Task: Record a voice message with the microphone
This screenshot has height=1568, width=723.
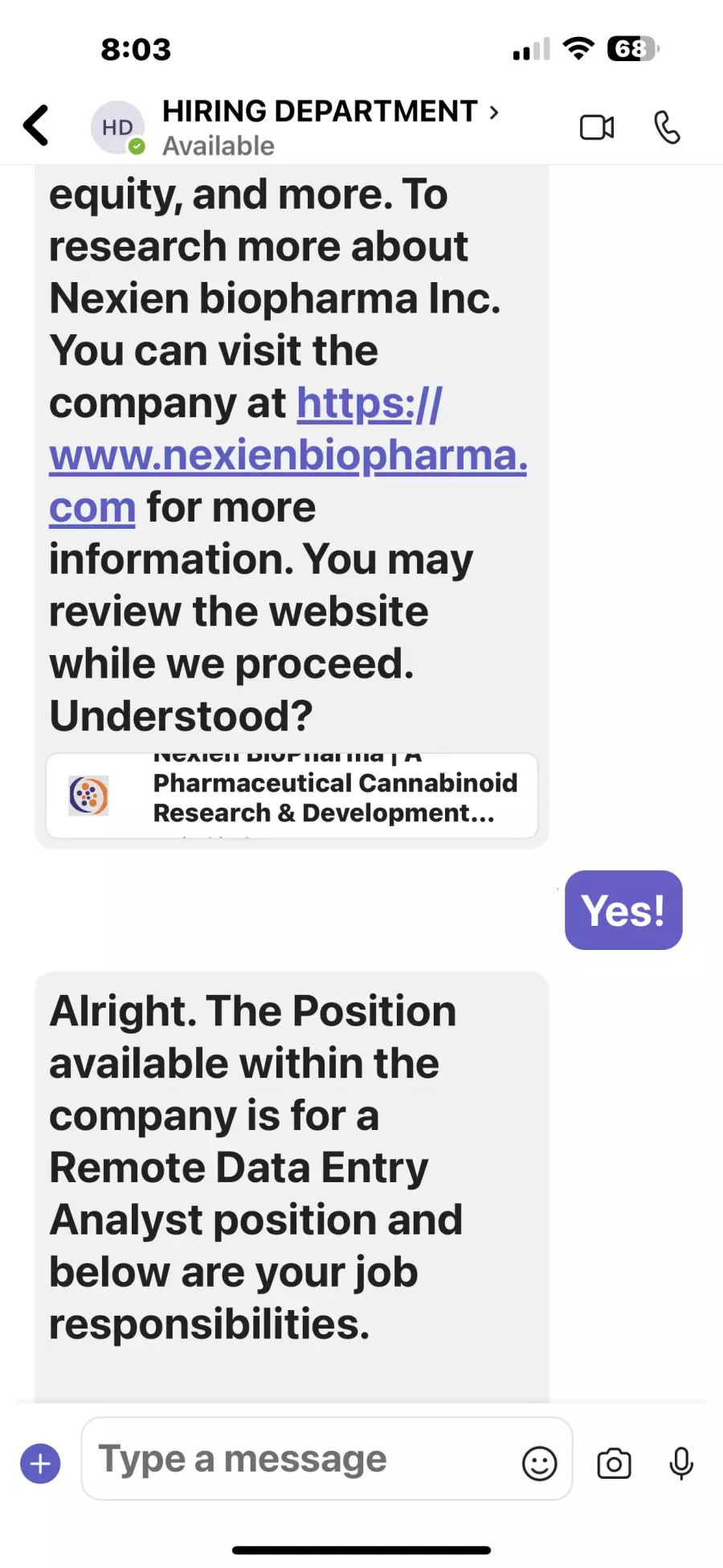Action: [x=681, y=1464]
